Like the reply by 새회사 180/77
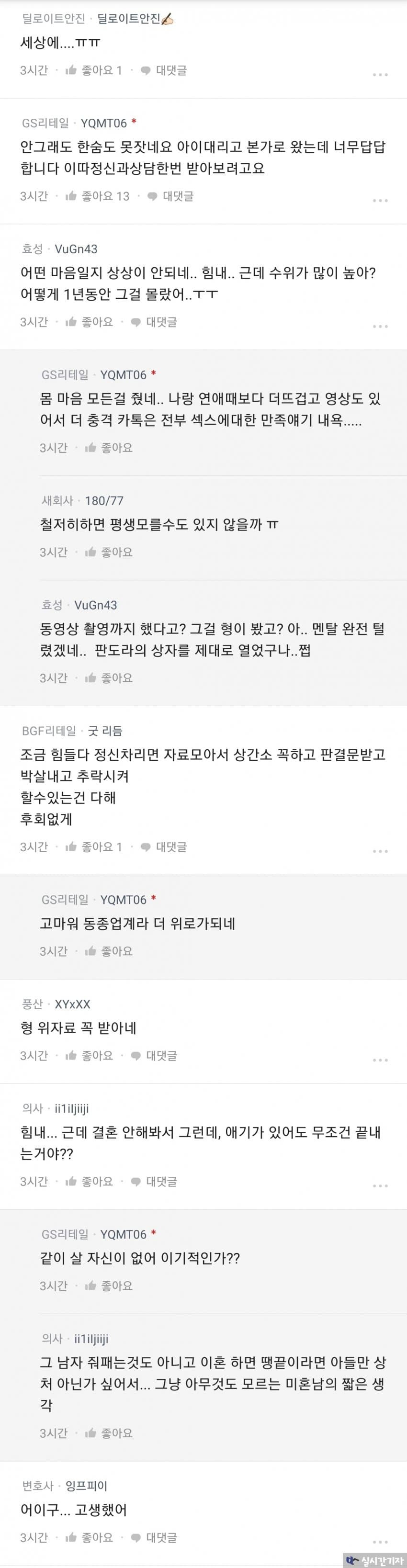This screenshot has width=407, height=1568. coord(110,552)
